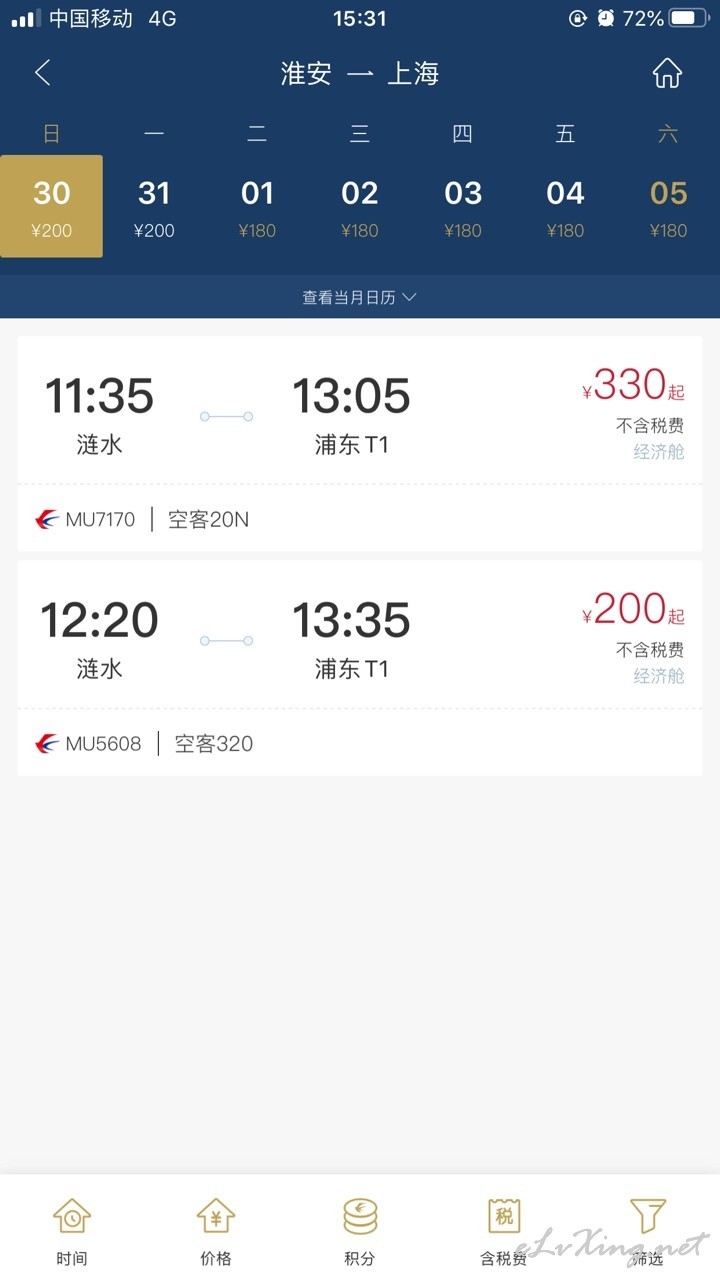Open flight MU7170 departing 11:35
Viewport: 720px width, 1280px height.
click(360, 444)
